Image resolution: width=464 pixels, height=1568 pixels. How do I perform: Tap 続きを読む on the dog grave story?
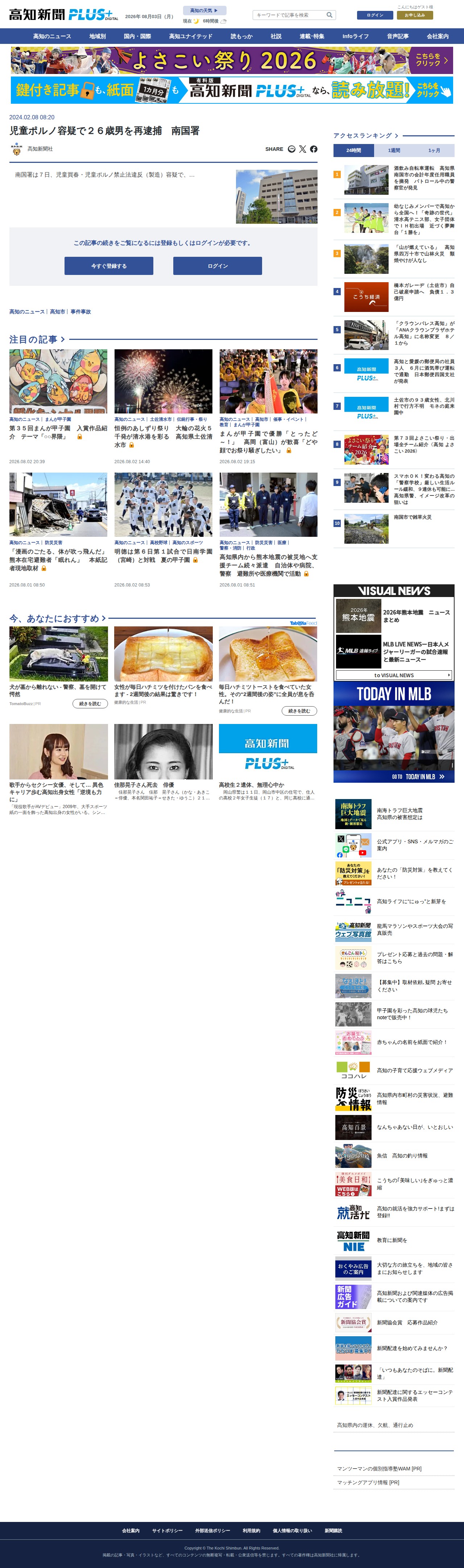point(90,704)
